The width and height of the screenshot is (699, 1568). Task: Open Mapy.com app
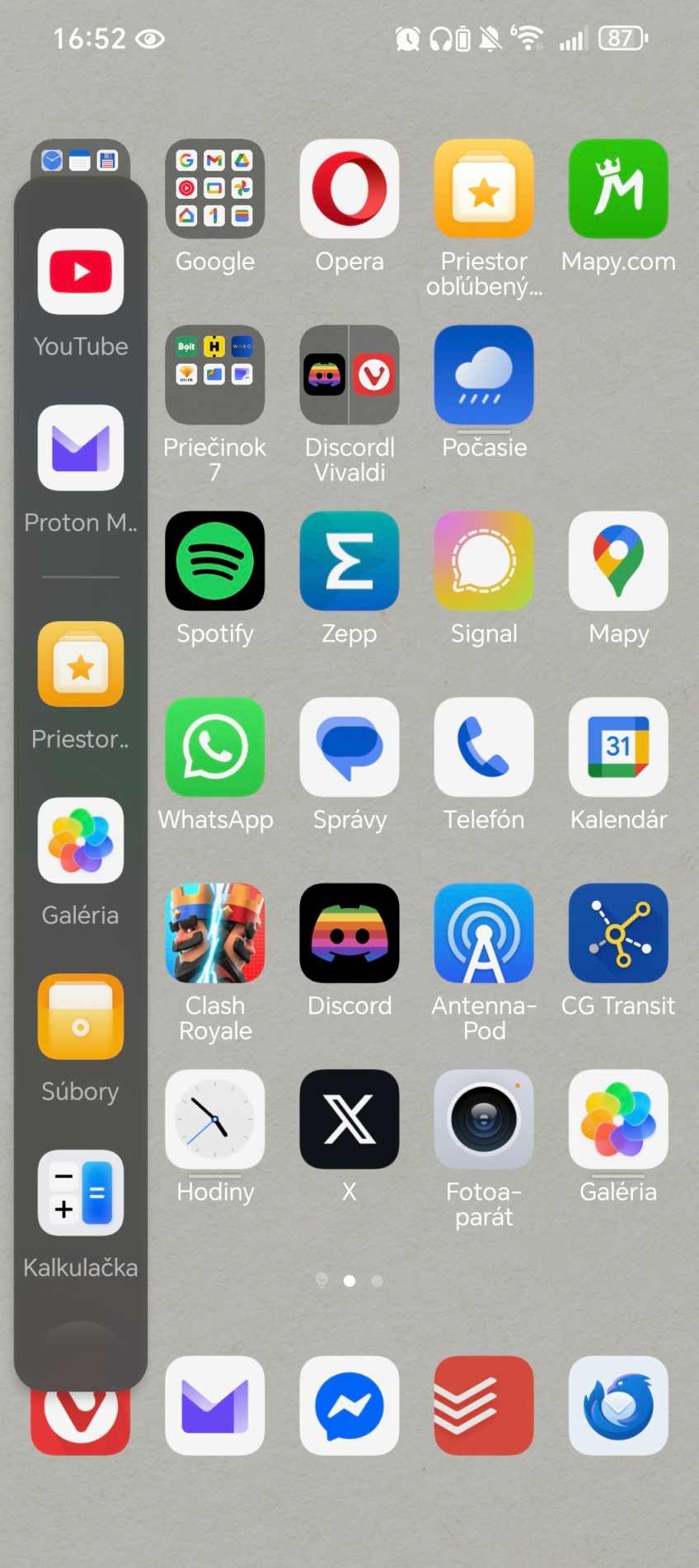(618, 189)
